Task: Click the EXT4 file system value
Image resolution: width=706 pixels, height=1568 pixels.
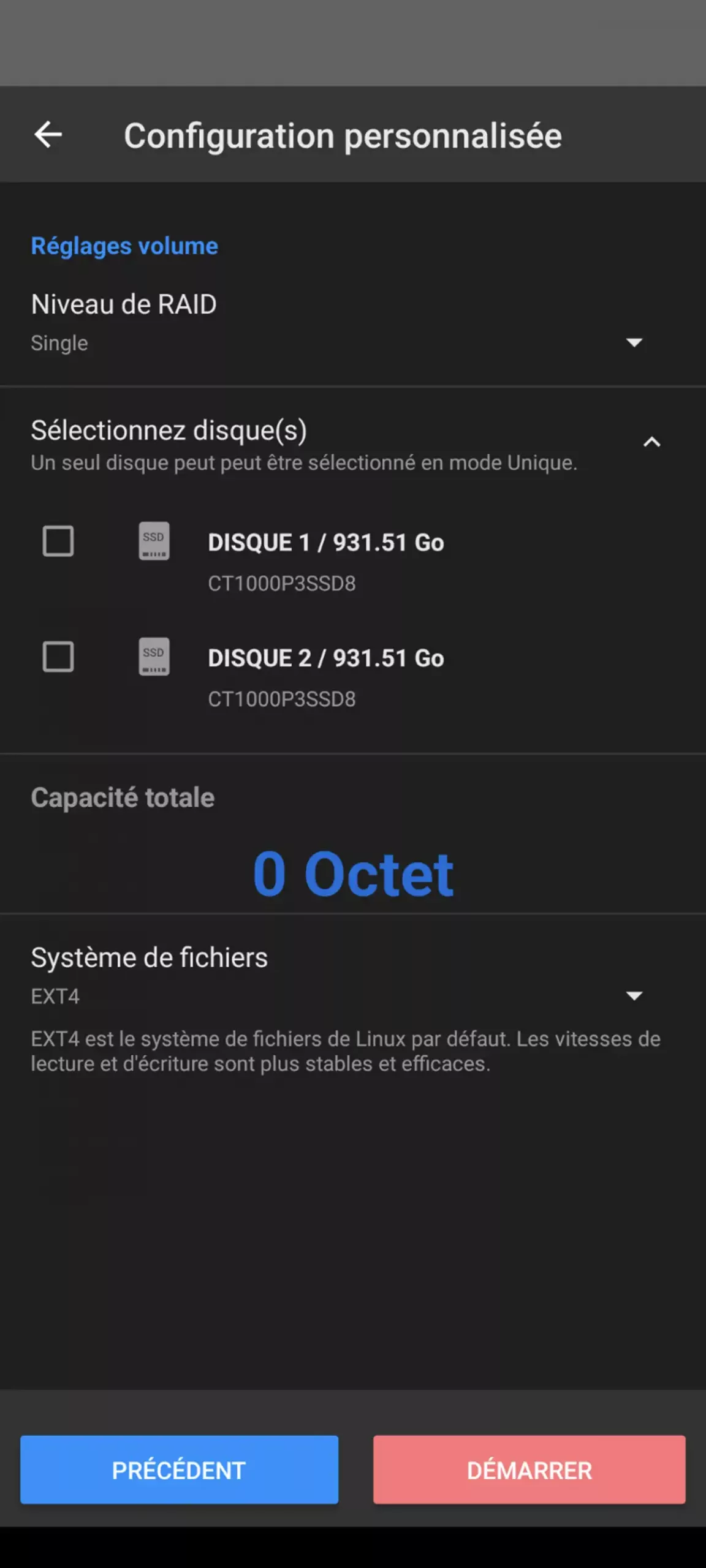Action: point(54,996)
